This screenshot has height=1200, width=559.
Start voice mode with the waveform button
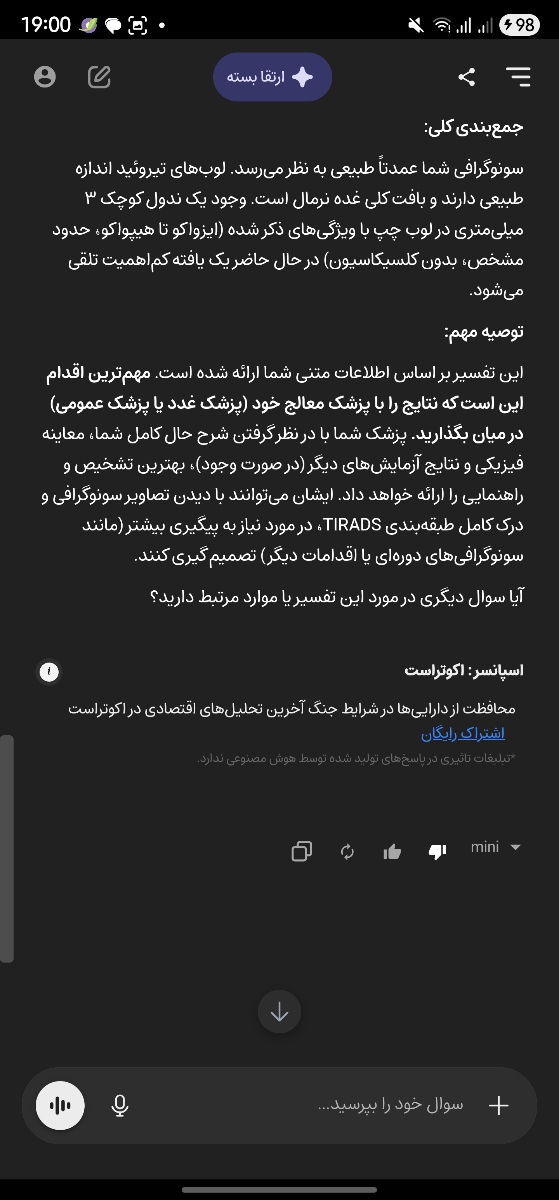coord(60,1105)
